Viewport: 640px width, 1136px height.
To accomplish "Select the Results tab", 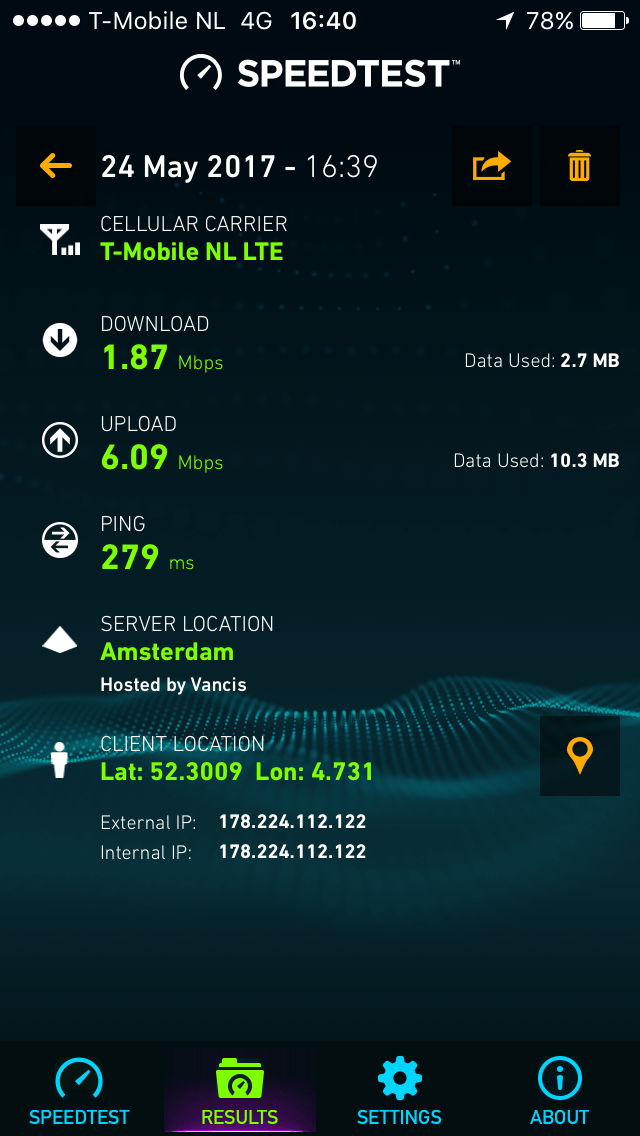I will click(x=240, y=1091).
